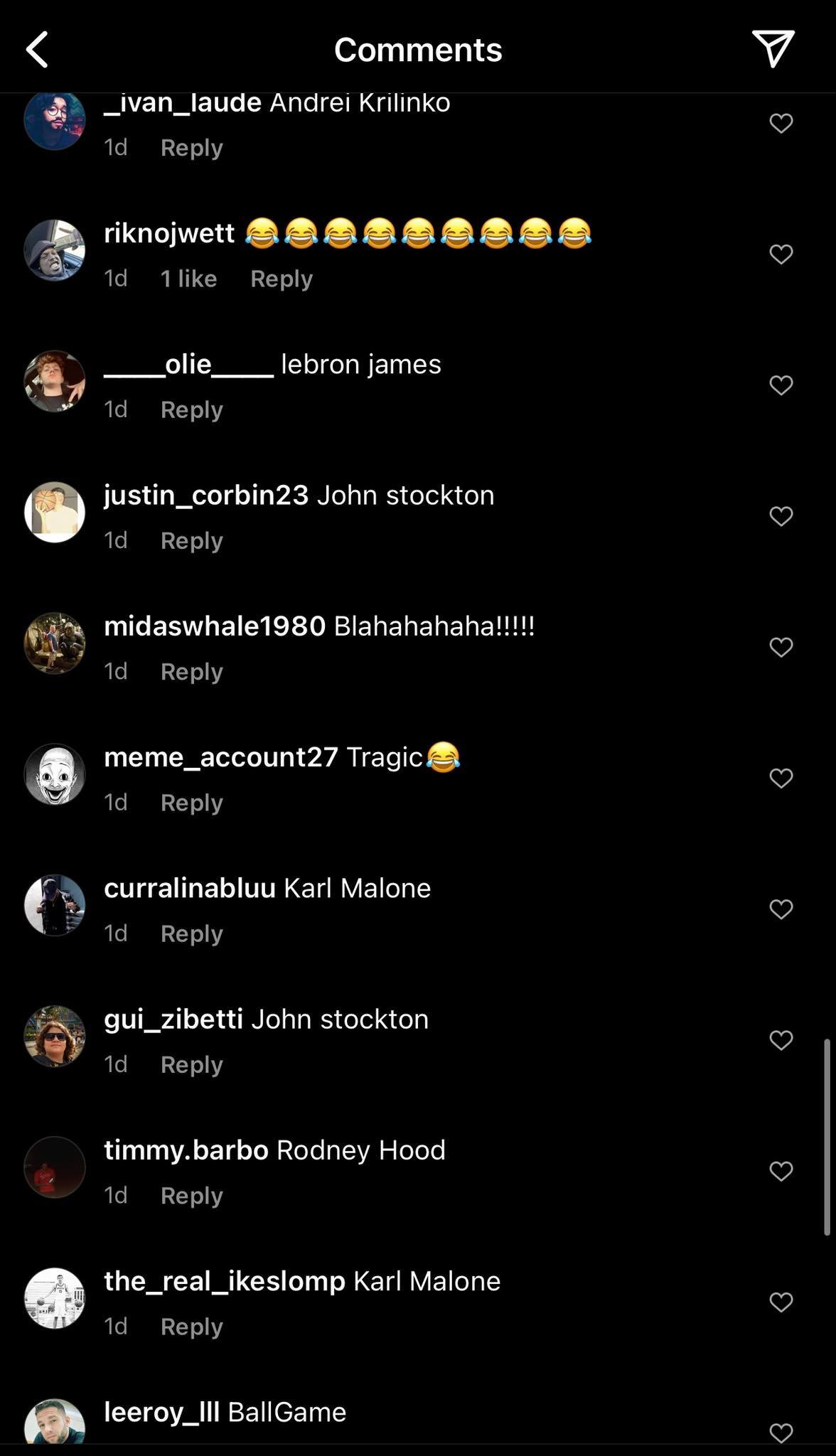This screenshot has width=836, height=1456.
Task: Open curralinabluu's profile picture
Action: tap(55, 905)
